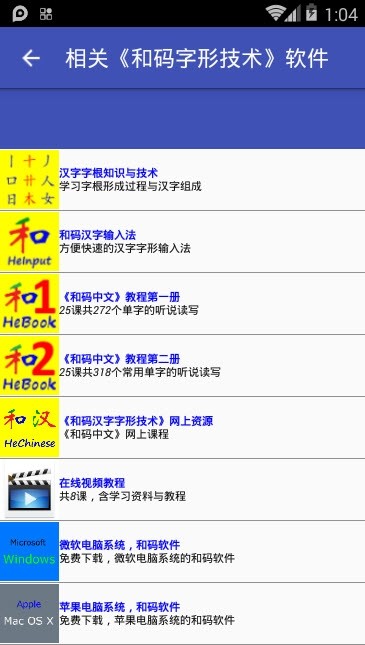Open 汉字字根知识与技术 entry
The width and height of the screenshot is (365, 645).
click(182, 180)
